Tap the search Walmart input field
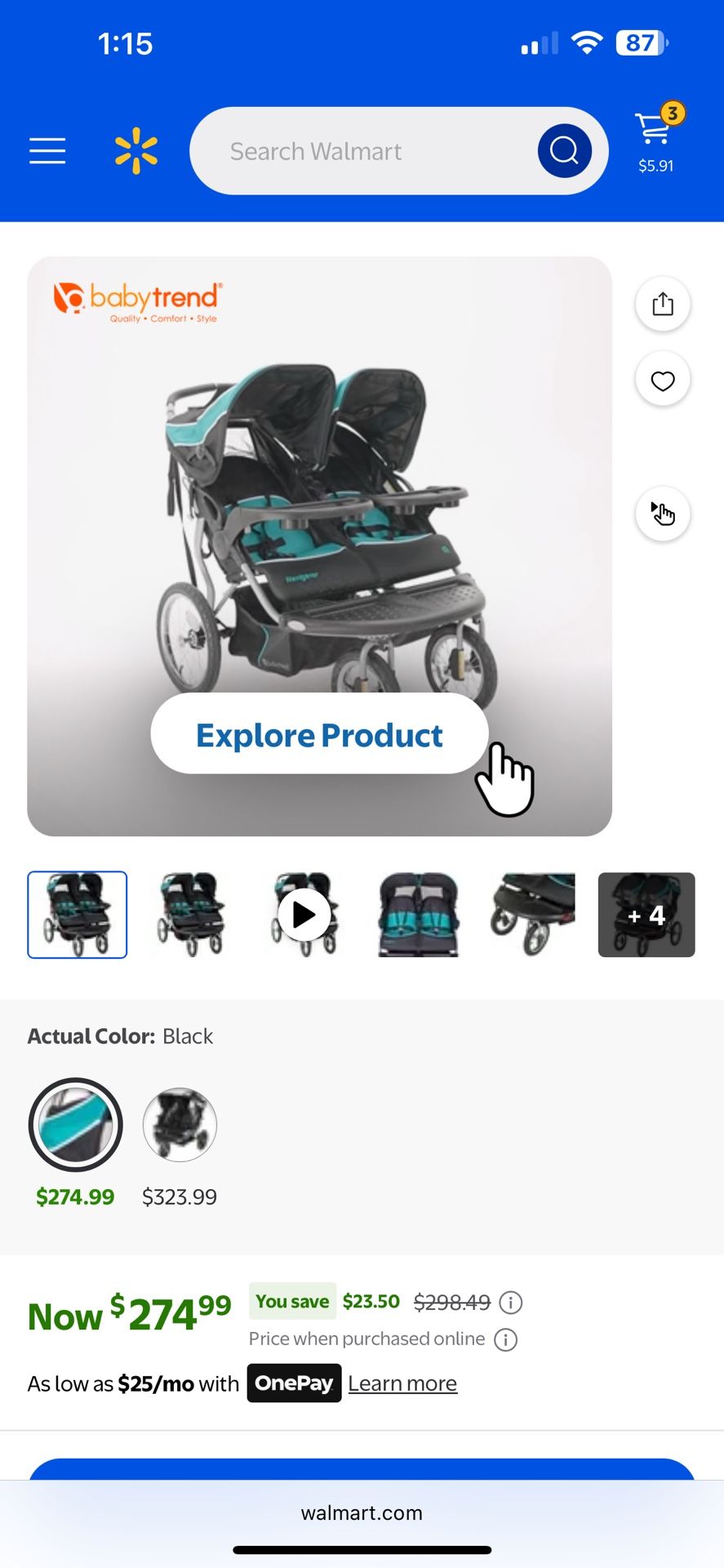 click(367, 150)
